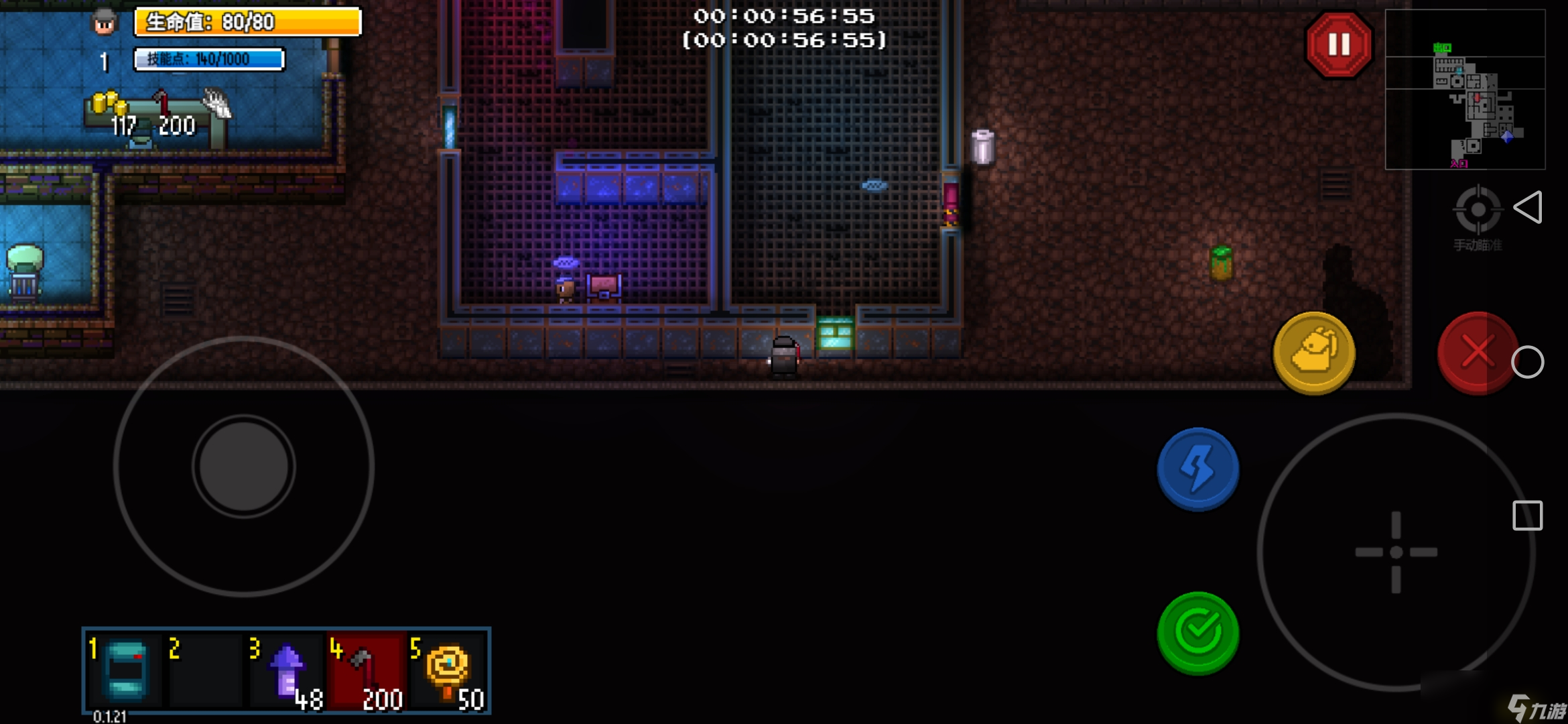Tap the attack aim joystick crosshair
Image resolution: width=1568 pixels, height=724 pixels.
[1396, 552]
